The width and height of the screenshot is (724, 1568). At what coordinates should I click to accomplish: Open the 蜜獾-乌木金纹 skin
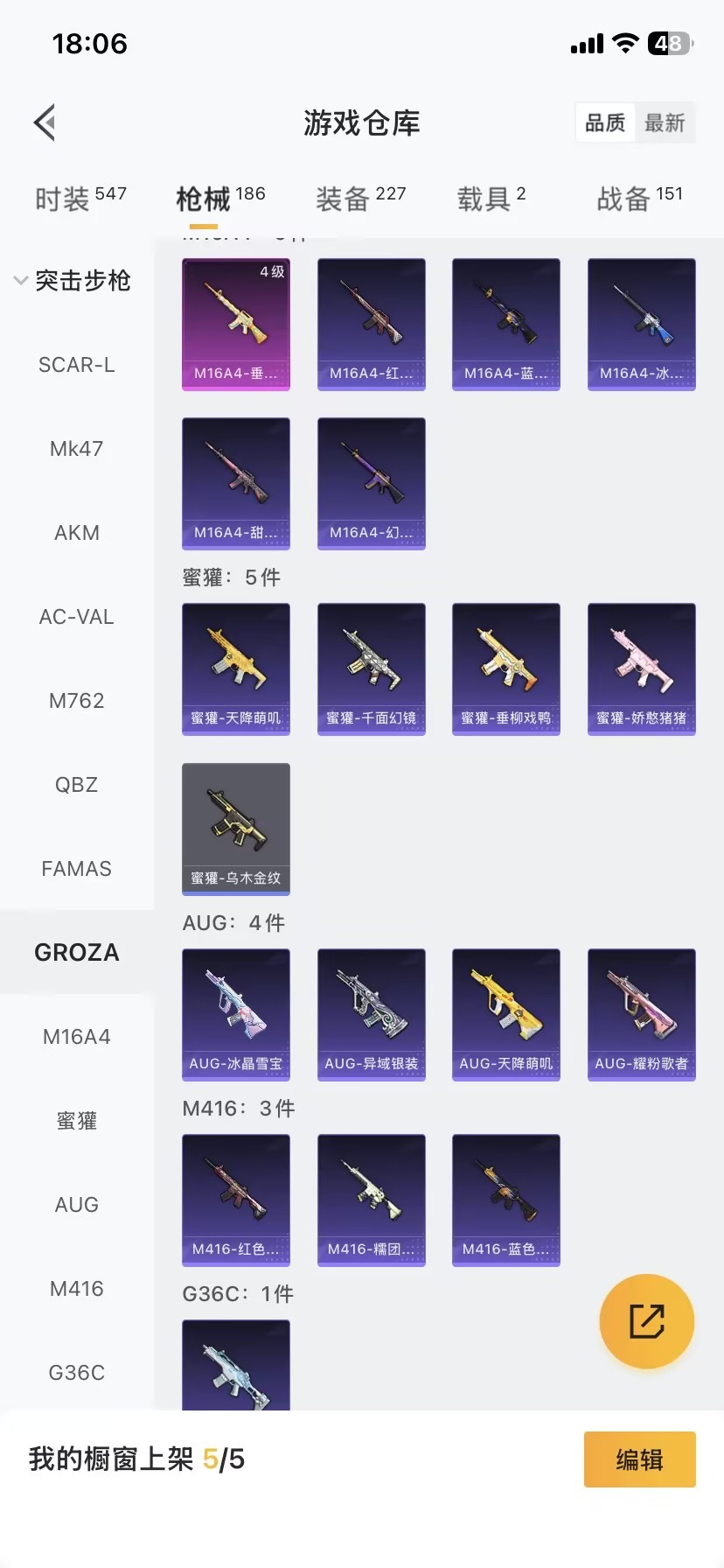click(x=236, y=829)
